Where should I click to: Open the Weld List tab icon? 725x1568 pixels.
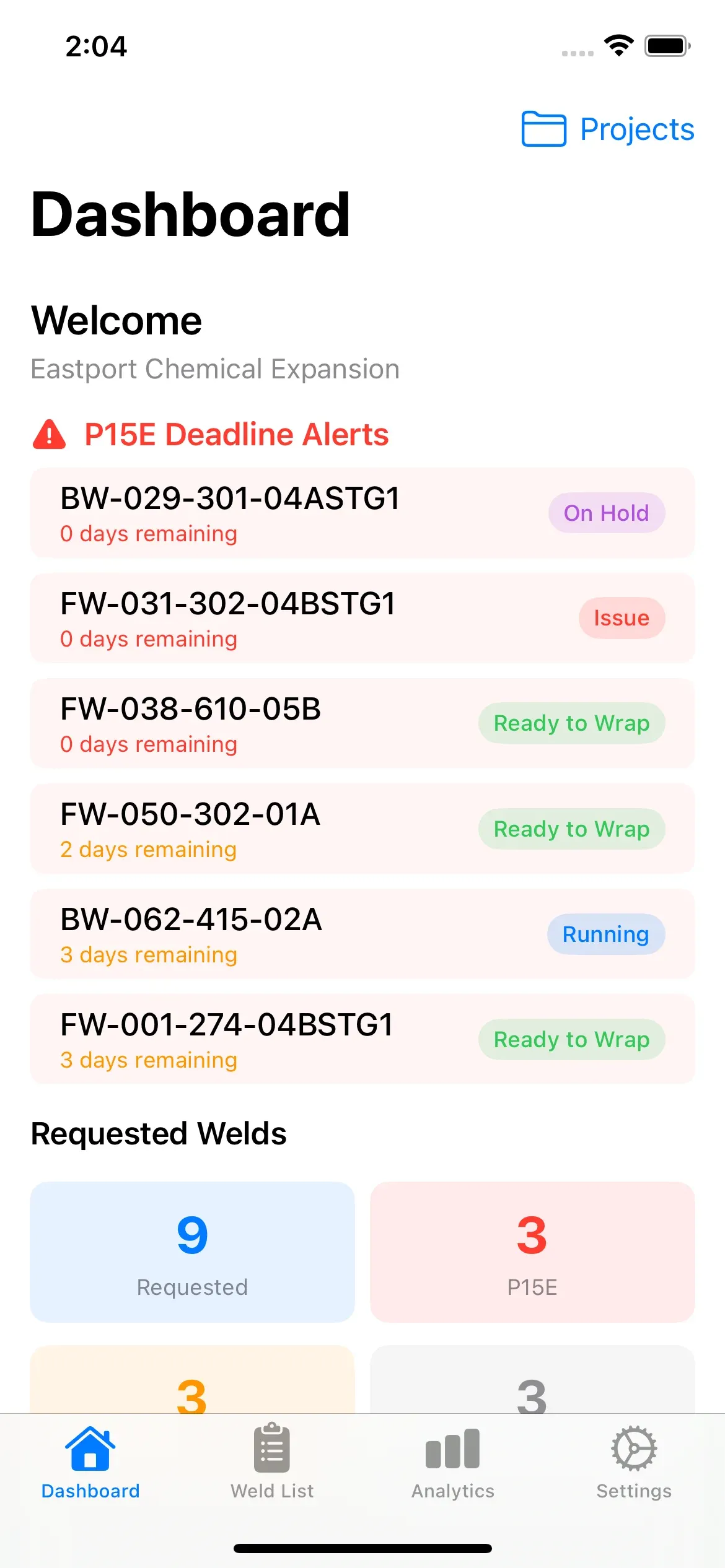coord(271,1449)
